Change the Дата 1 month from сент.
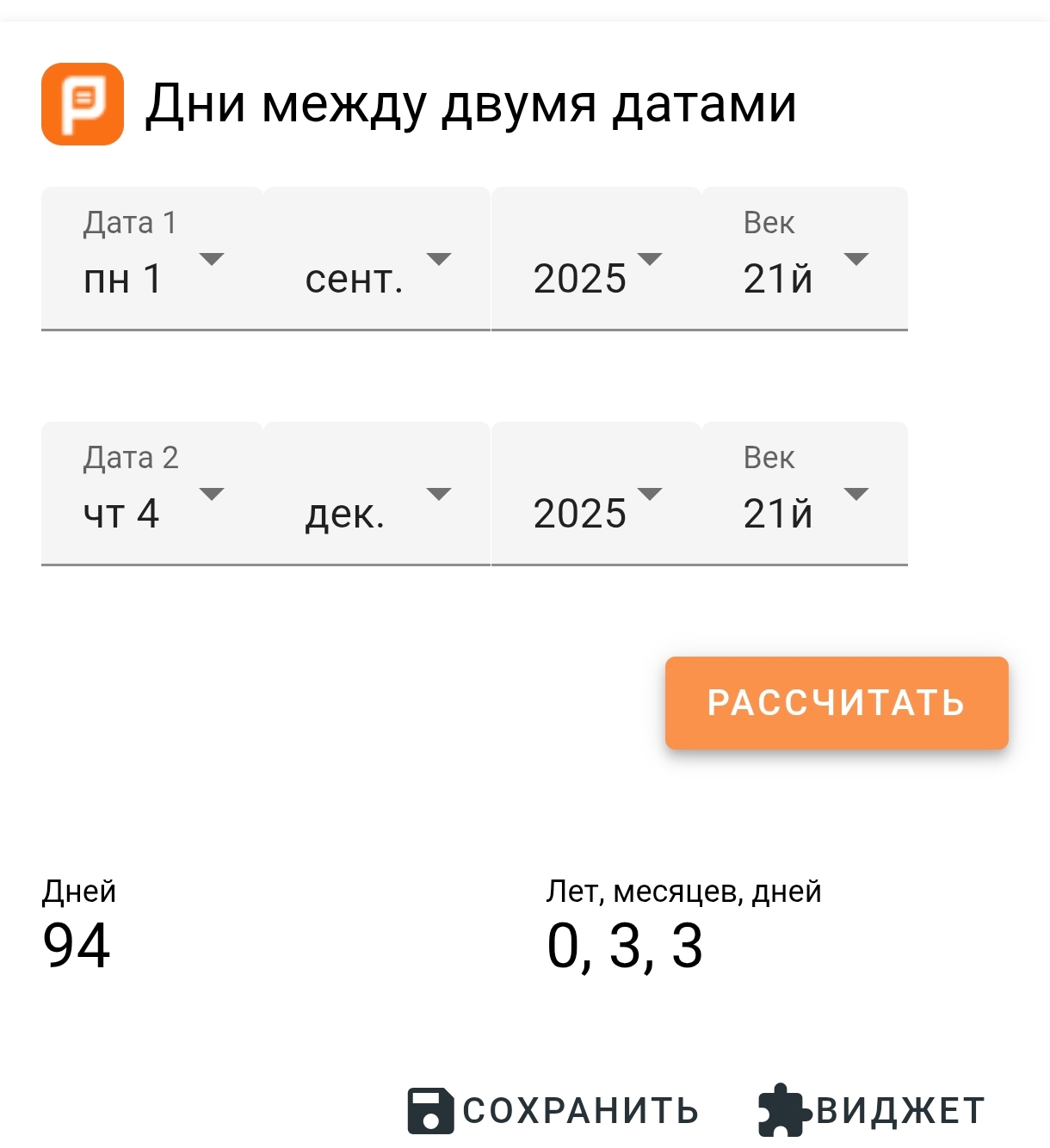The width and height of the screenshot is (1050, 1148). (x=377, y=260)
